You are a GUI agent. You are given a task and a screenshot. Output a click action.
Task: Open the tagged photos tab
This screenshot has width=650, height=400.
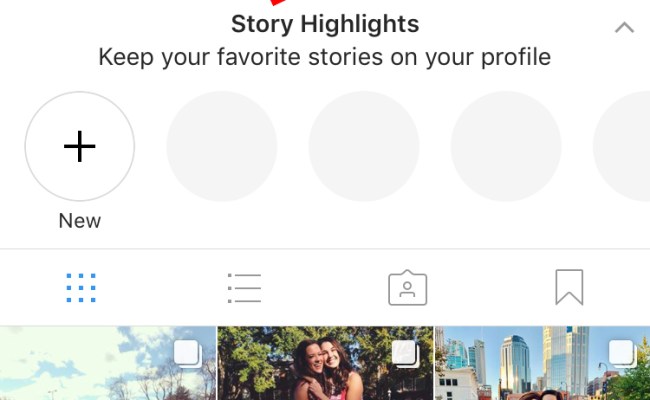coord(407,288)
